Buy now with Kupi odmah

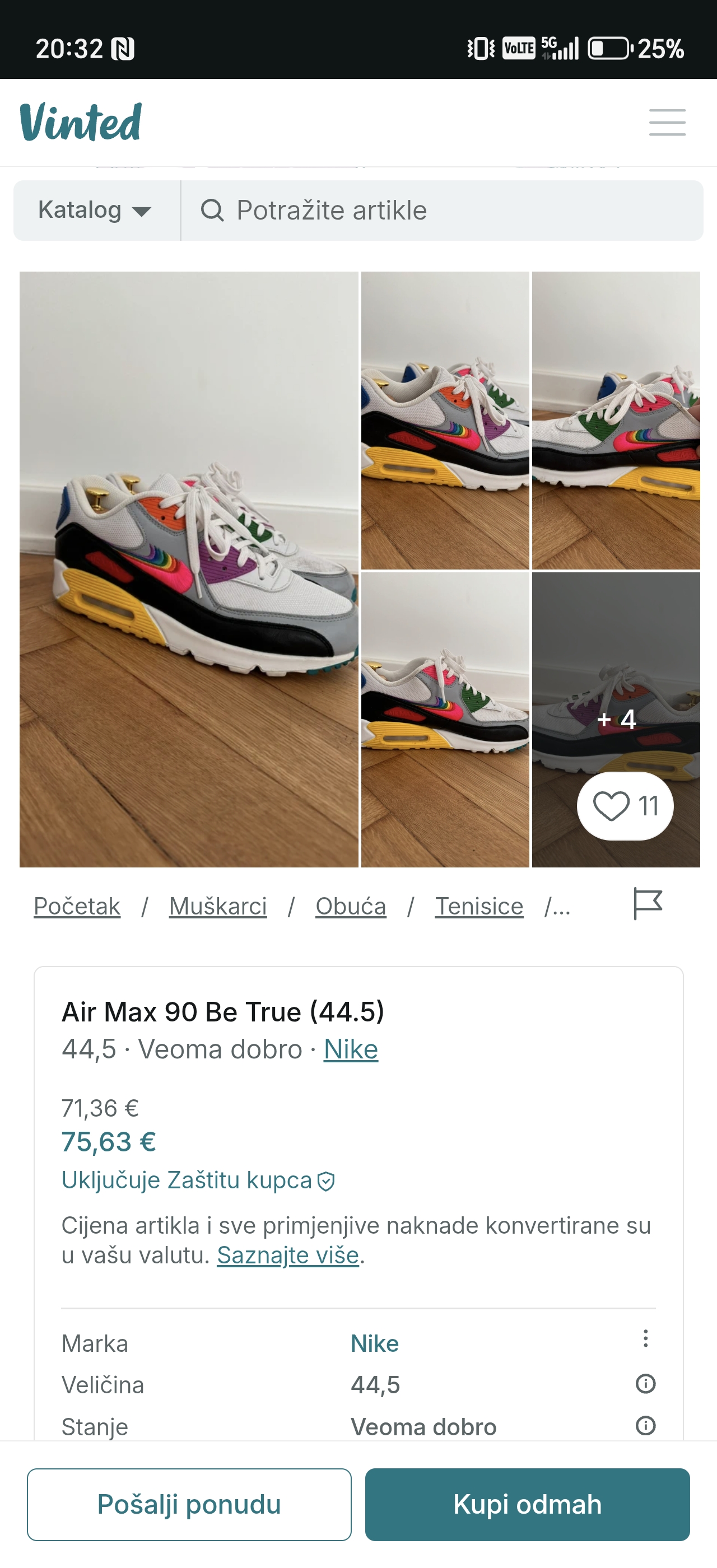[527, 1504]
